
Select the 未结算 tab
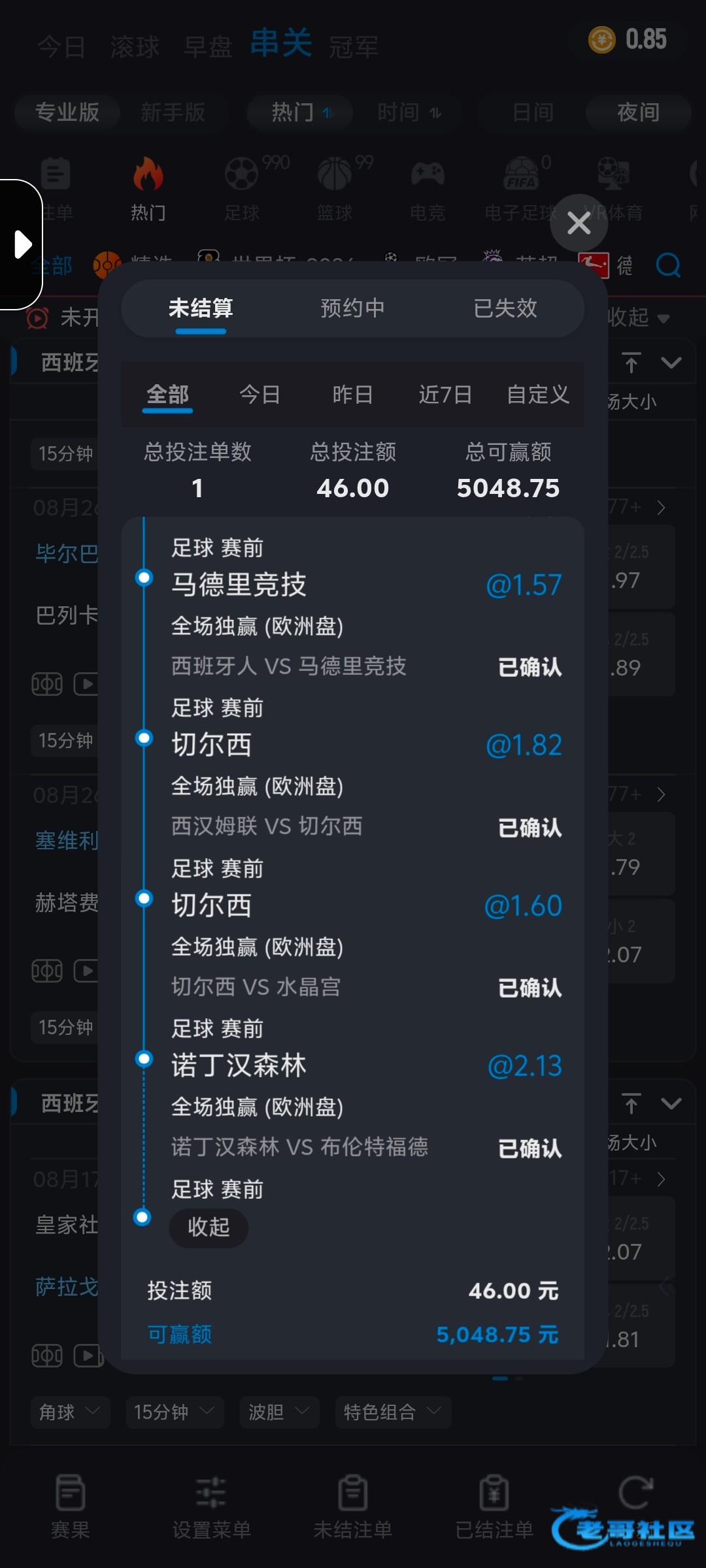click(x=201, y=308)
